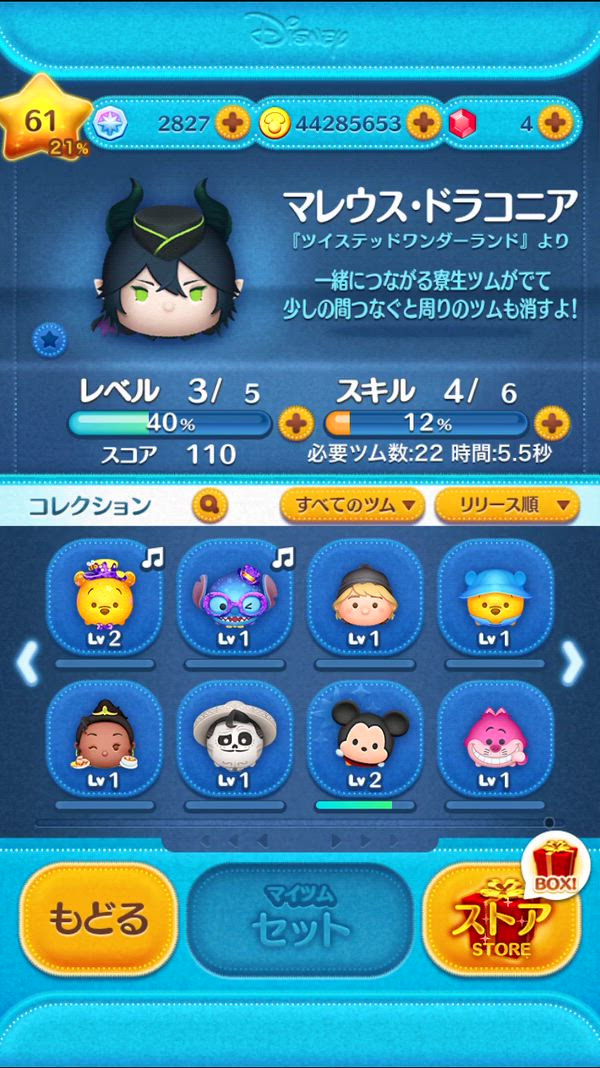Select the Tiana Tsum
The width and height of the screenshot is (600, 1068).
pyautogui.click(x=104, y=738)
